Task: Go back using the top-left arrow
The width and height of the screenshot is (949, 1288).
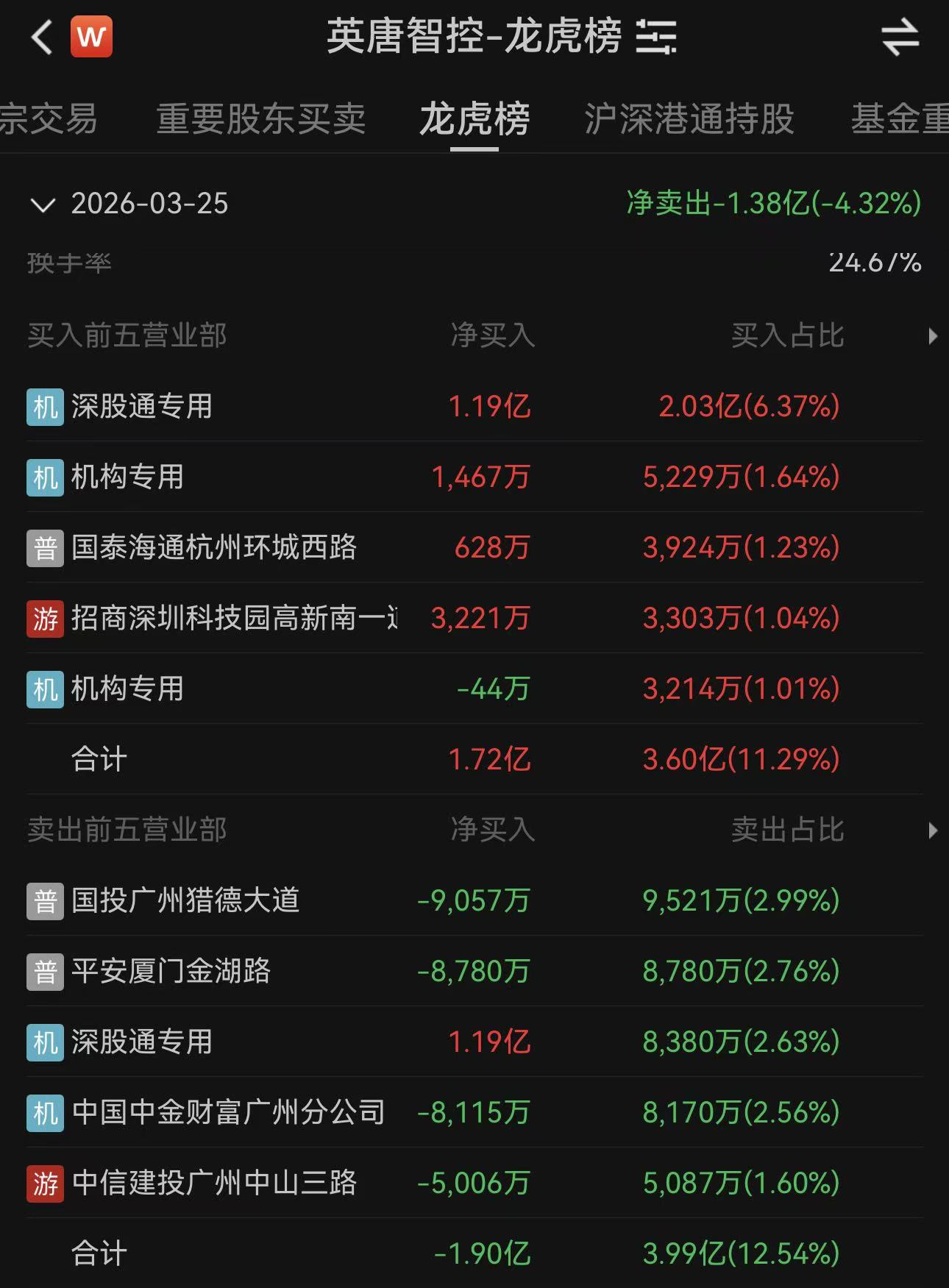Action: pos(42,37)
